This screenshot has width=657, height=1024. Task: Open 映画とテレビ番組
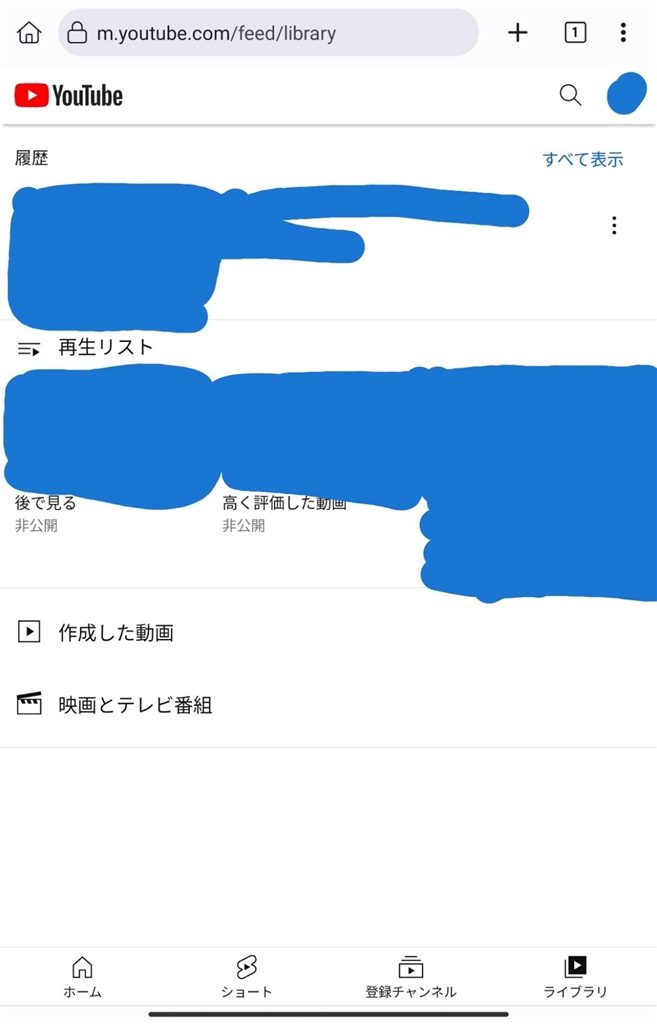(134, 705)
